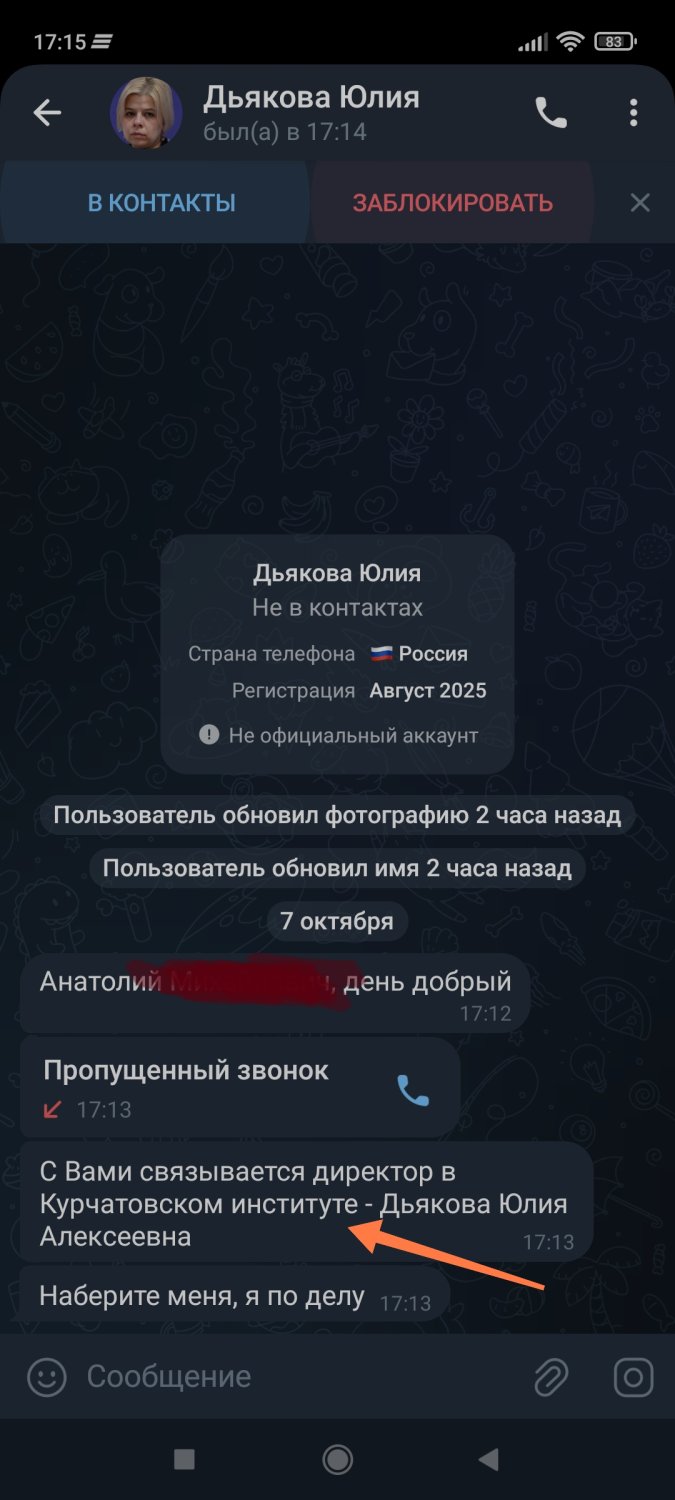Screen dimensions: 675x1500
Task: Focus the Сообщение input field
Action: click(x=290, y=1377)
